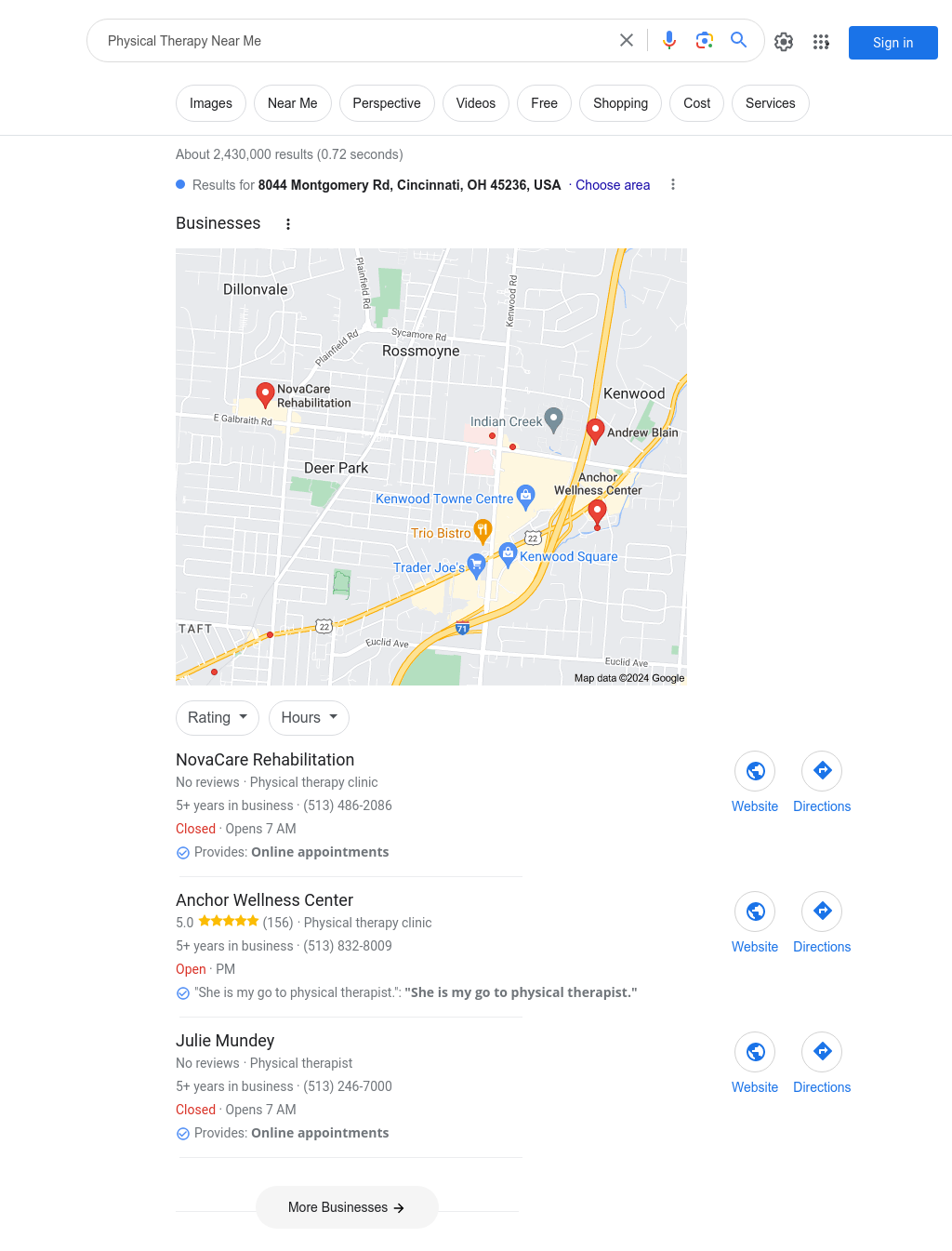Open NovaCare Rehabilitation listing
The width and height of the screenshot is (952, 1251).
[265, 760]
